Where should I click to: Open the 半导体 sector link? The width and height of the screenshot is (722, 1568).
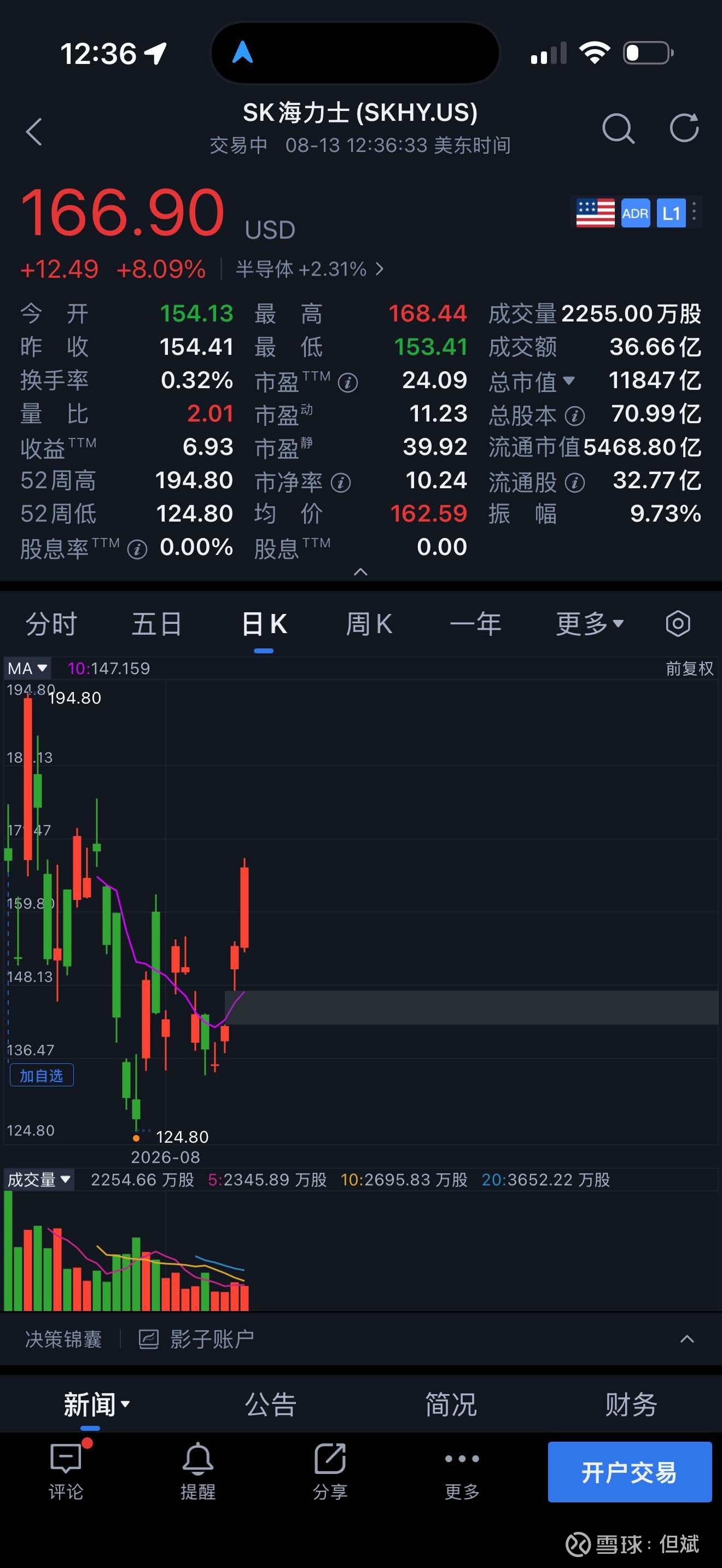click(309, 269)
